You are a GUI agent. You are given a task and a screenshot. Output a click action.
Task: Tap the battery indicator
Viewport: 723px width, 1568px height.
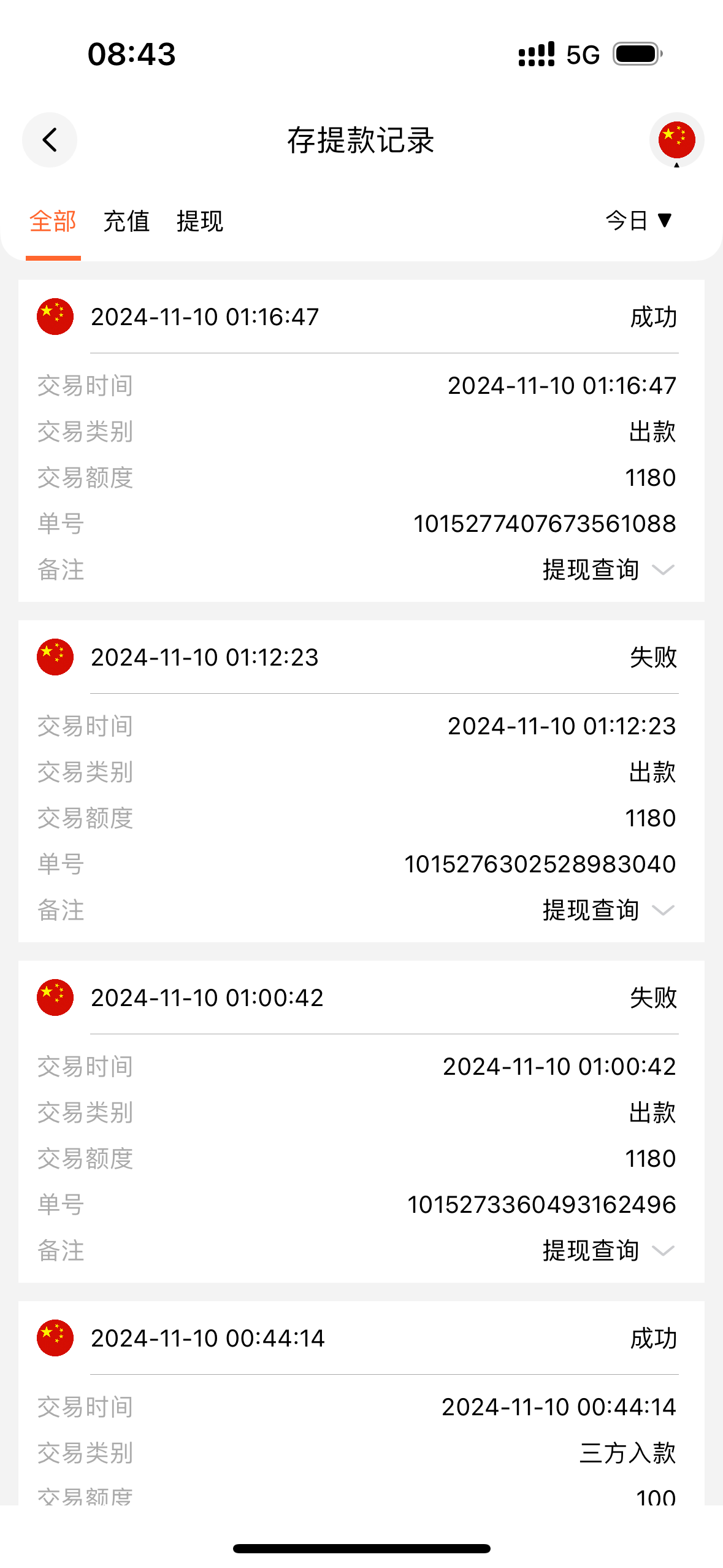coord(635,55)
